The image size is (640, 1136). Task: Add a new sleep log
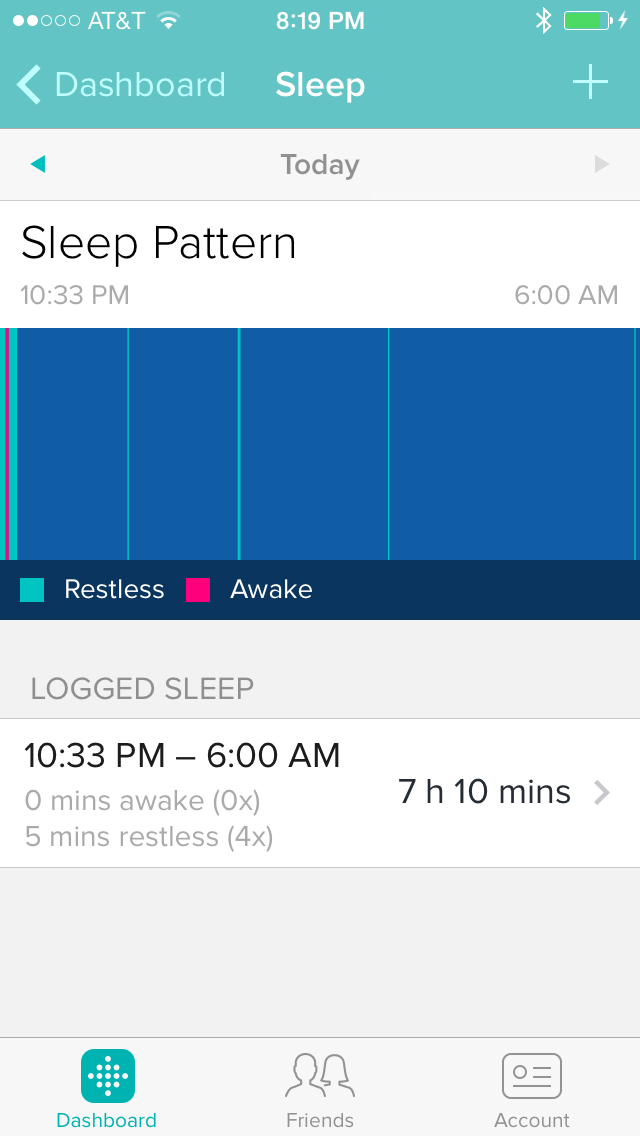[x=590, y=82]
